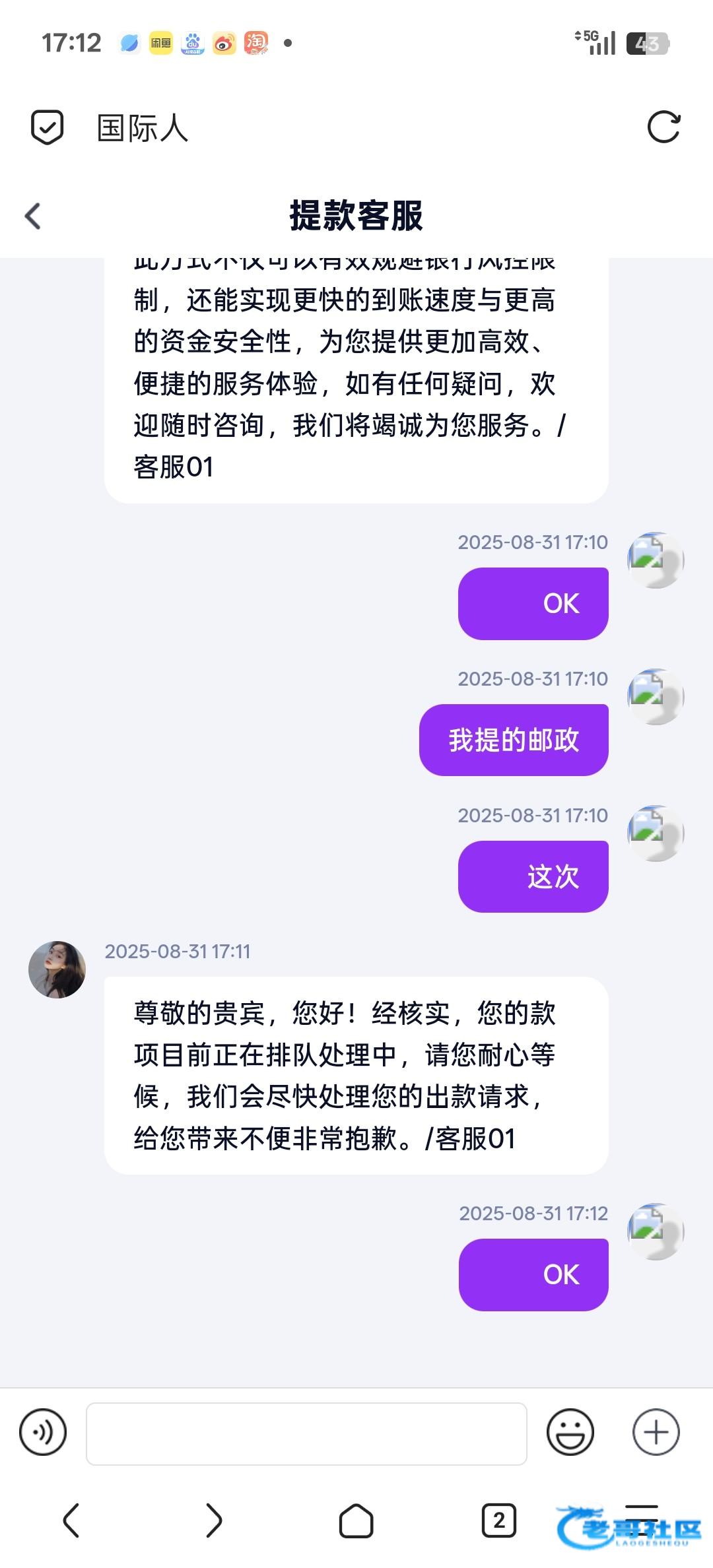View the customer service agent's avatar
Viewport: 713px width, 1568px height.
pos(57,969)
